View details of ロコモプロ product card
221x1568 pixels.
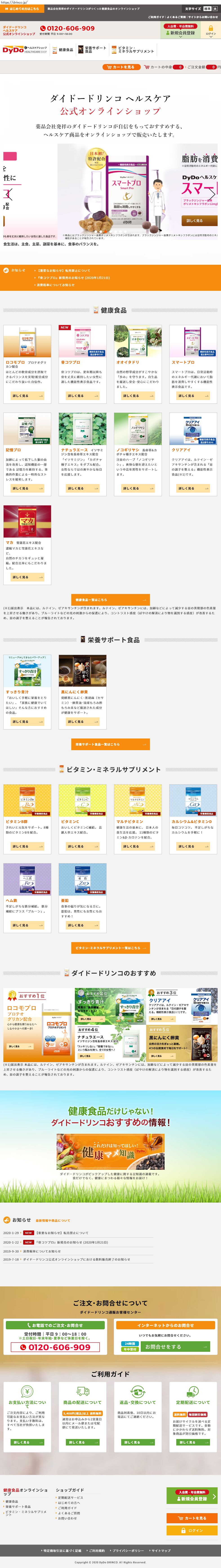click(x=27, y=396)
